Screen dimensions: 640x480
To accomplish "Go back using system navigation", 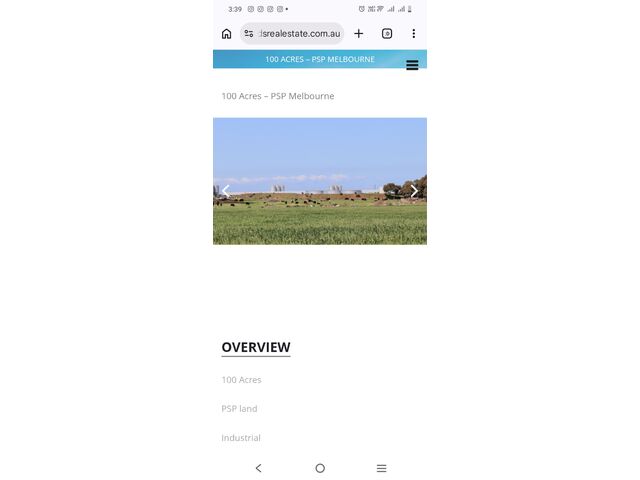I will tap(258, 468).
